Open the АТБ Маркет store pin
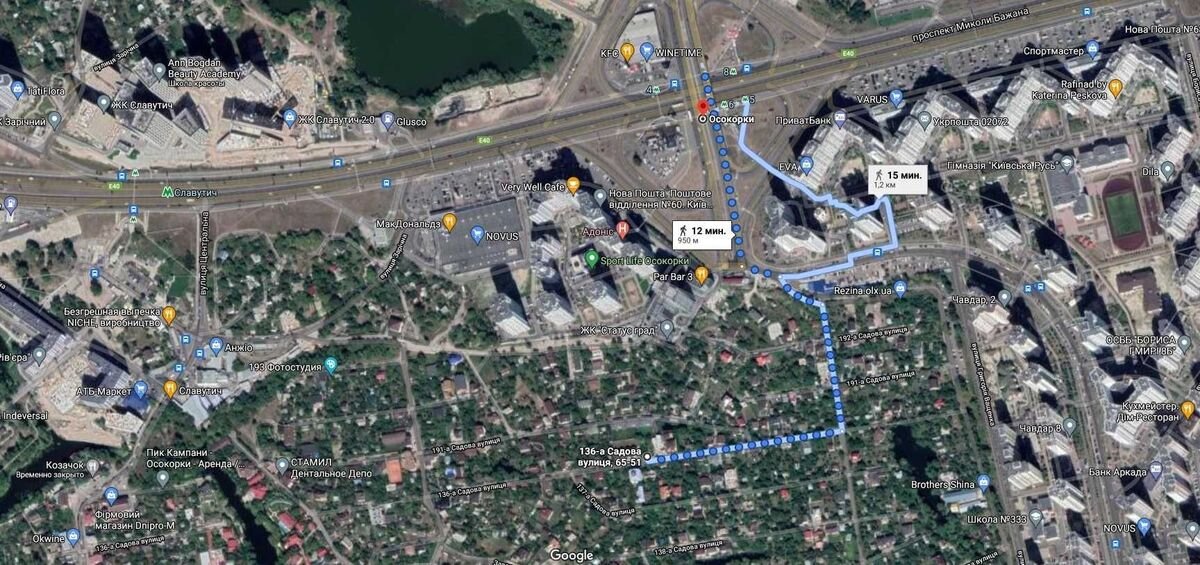 (x=141, y=388)
